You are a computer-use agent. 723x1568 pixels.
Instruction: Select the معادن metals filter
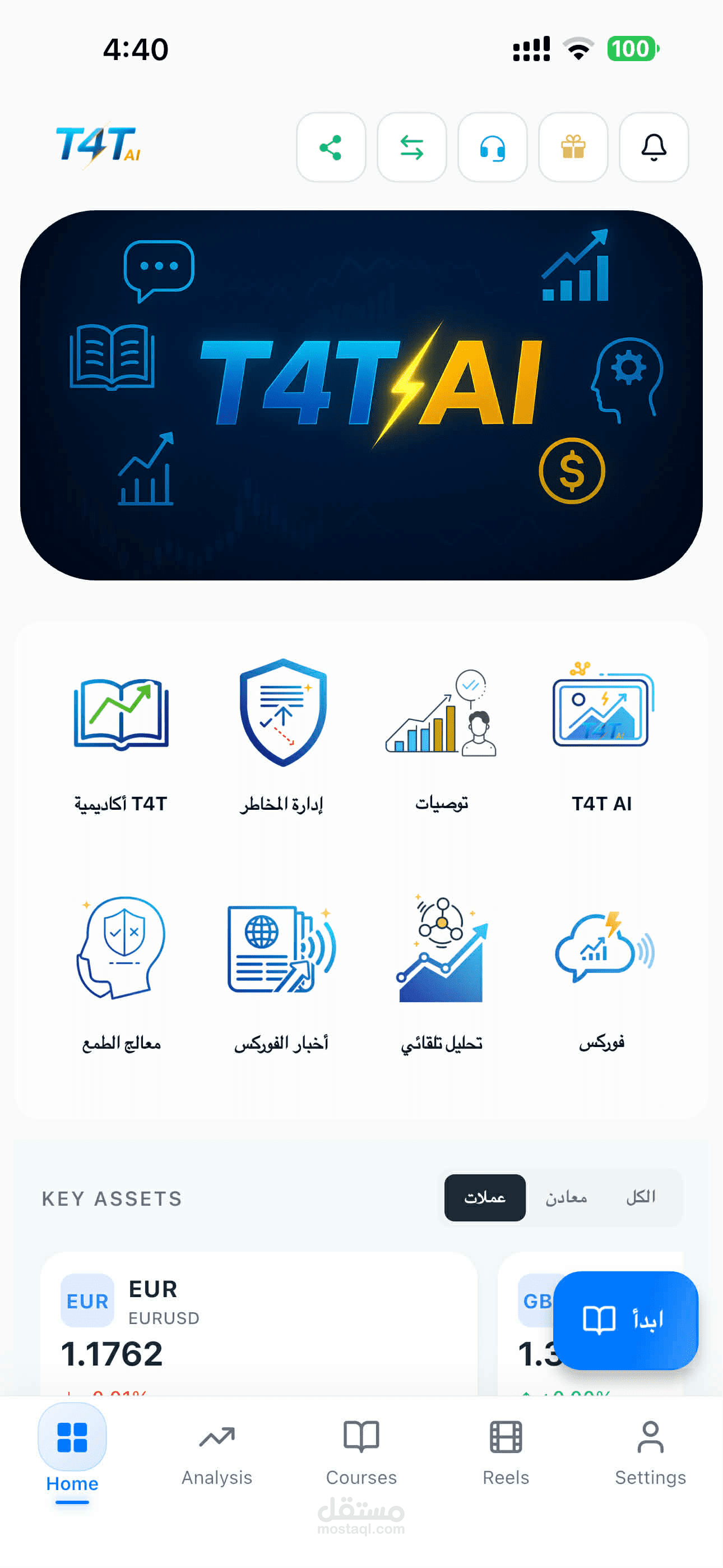pyautogui.click(x=566, y=1197)
